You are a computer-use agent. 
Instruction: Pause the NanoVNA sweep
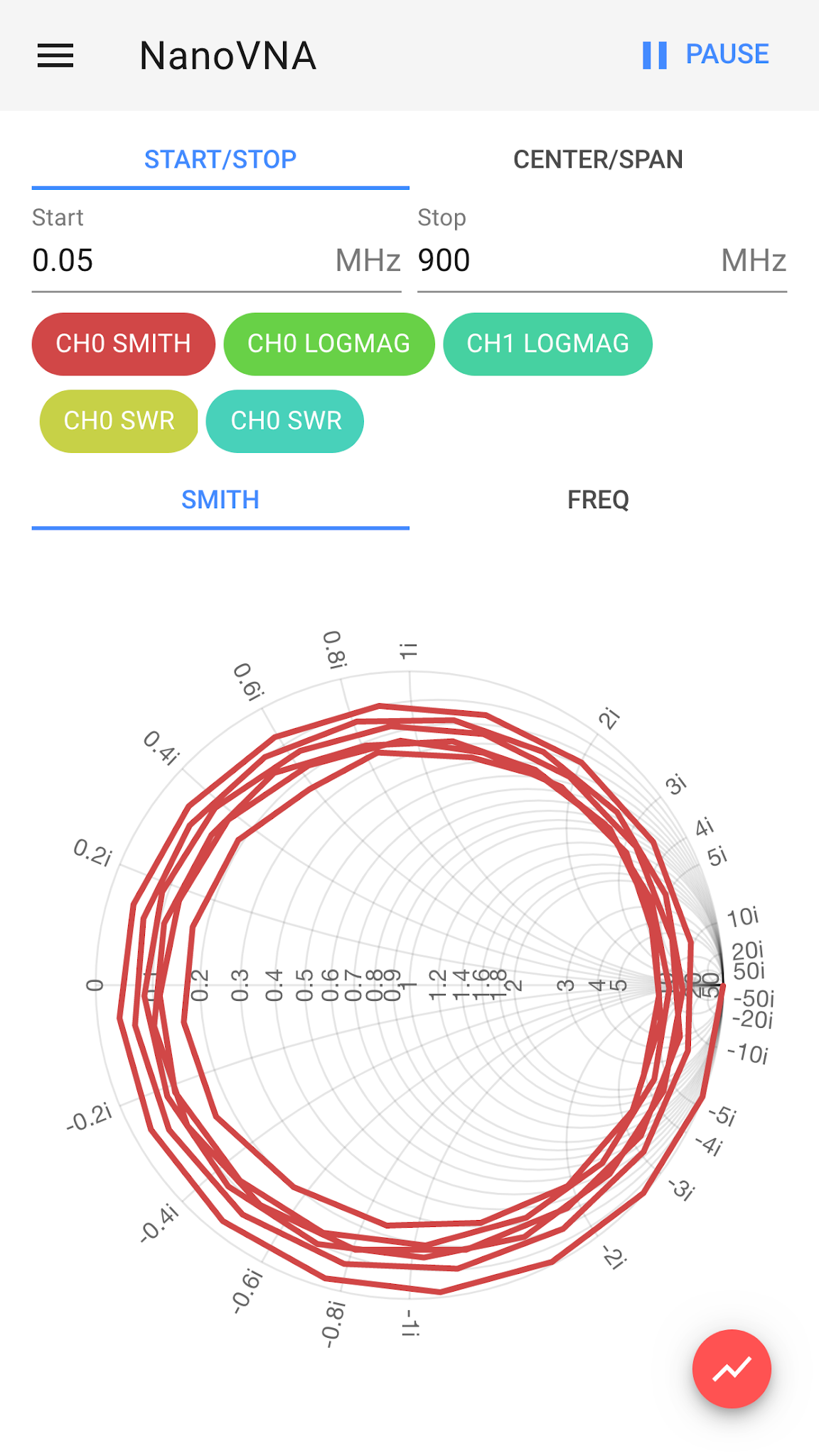pyautogui.click(x=705, y=55)
